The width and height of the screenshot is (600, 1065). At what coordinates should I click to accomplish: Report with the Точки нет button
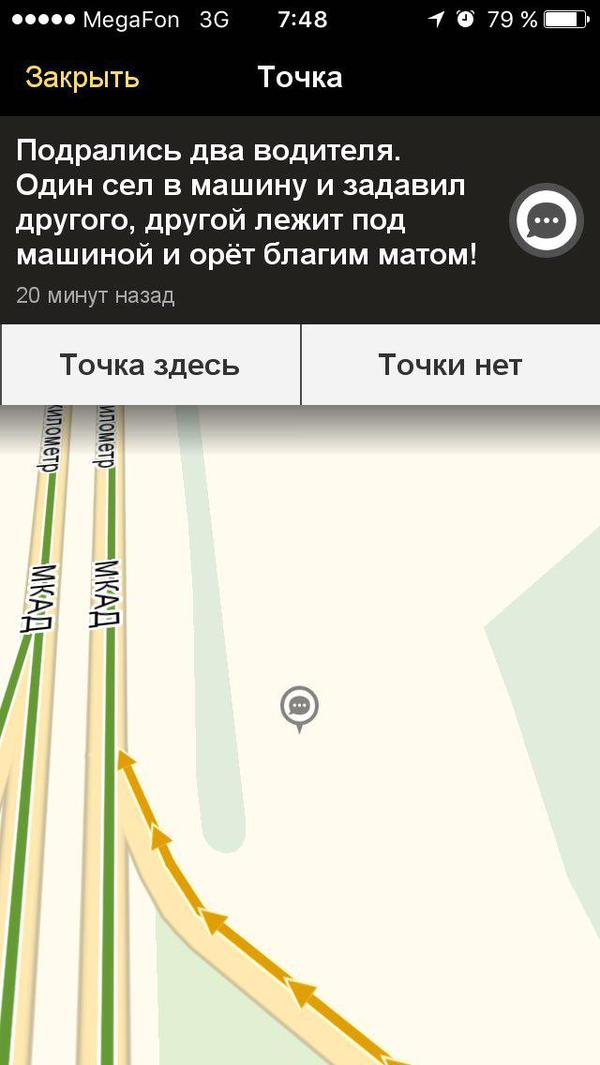click(x=450, y=365)
